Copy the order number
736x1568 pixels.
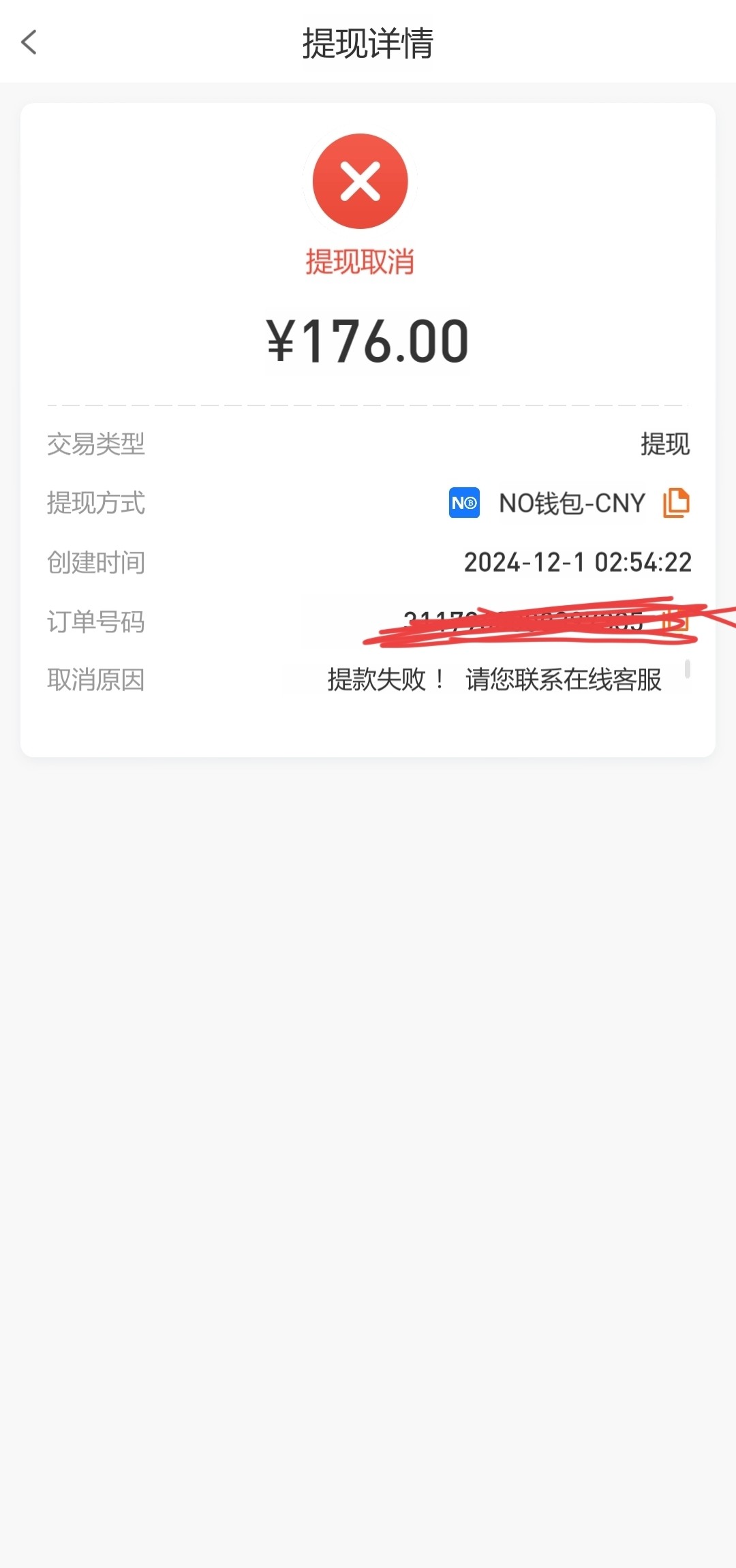coord(676,621)
